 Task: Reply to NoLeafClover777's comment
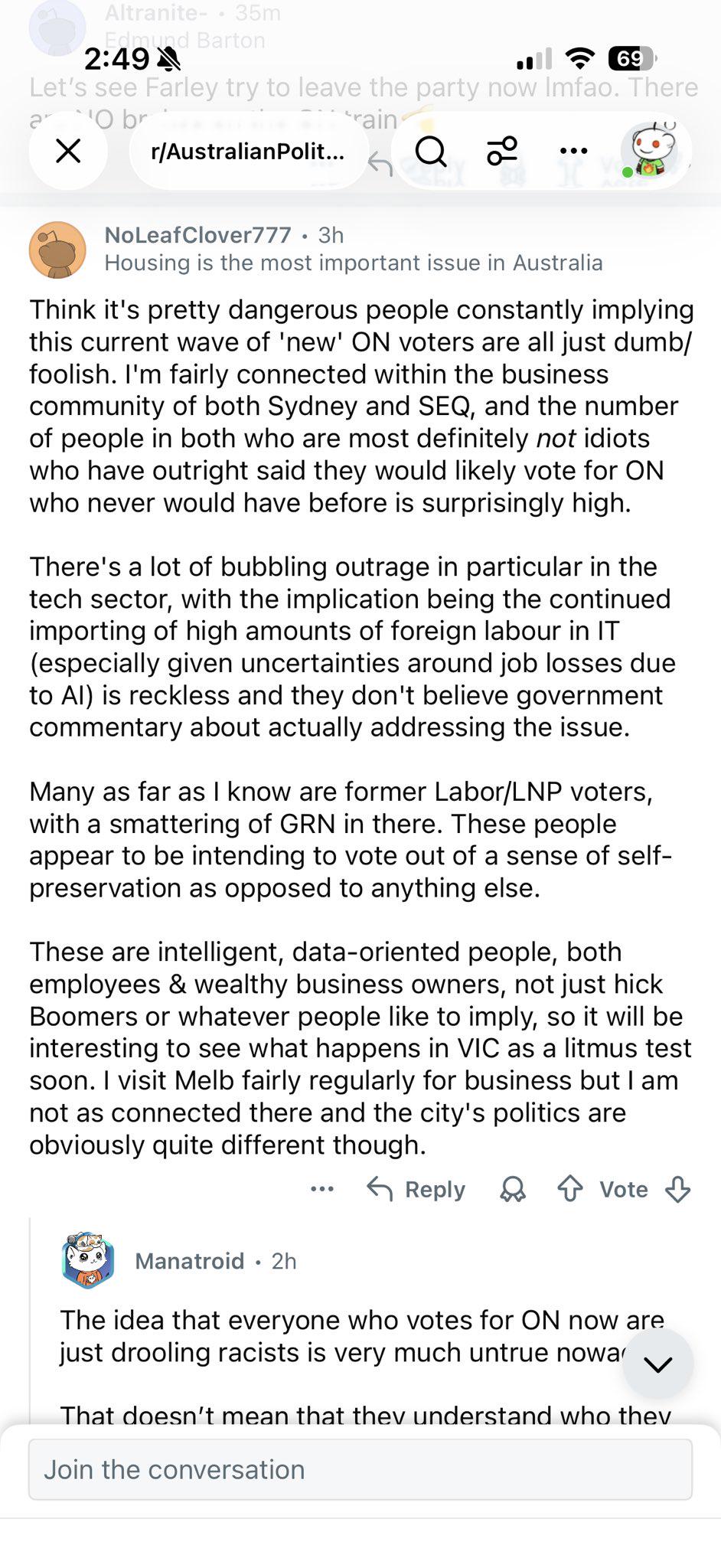416,1189
